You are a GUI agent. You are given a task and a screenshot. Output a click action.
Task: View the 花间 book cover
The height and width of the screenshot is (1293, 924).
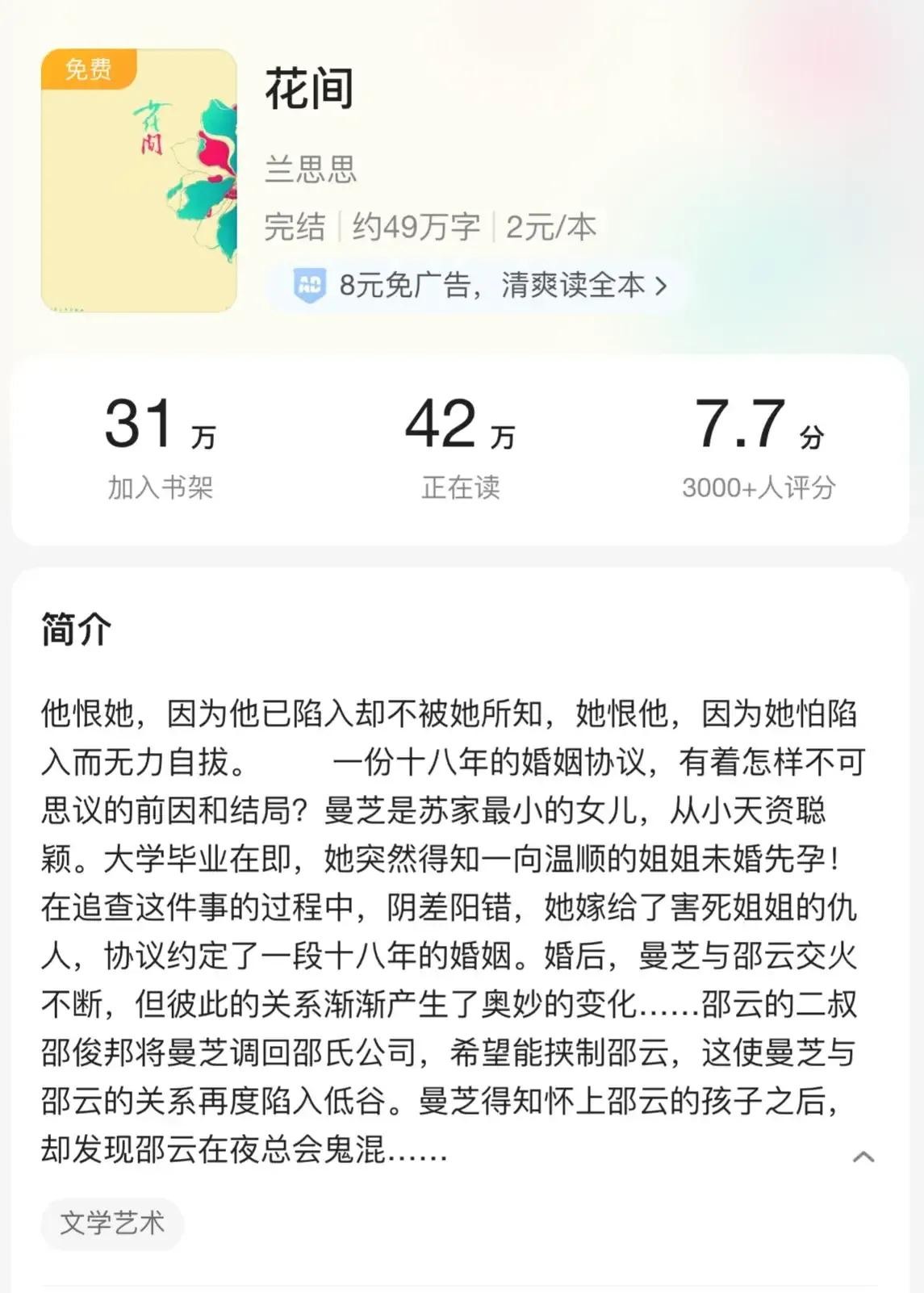pos(139,181)
